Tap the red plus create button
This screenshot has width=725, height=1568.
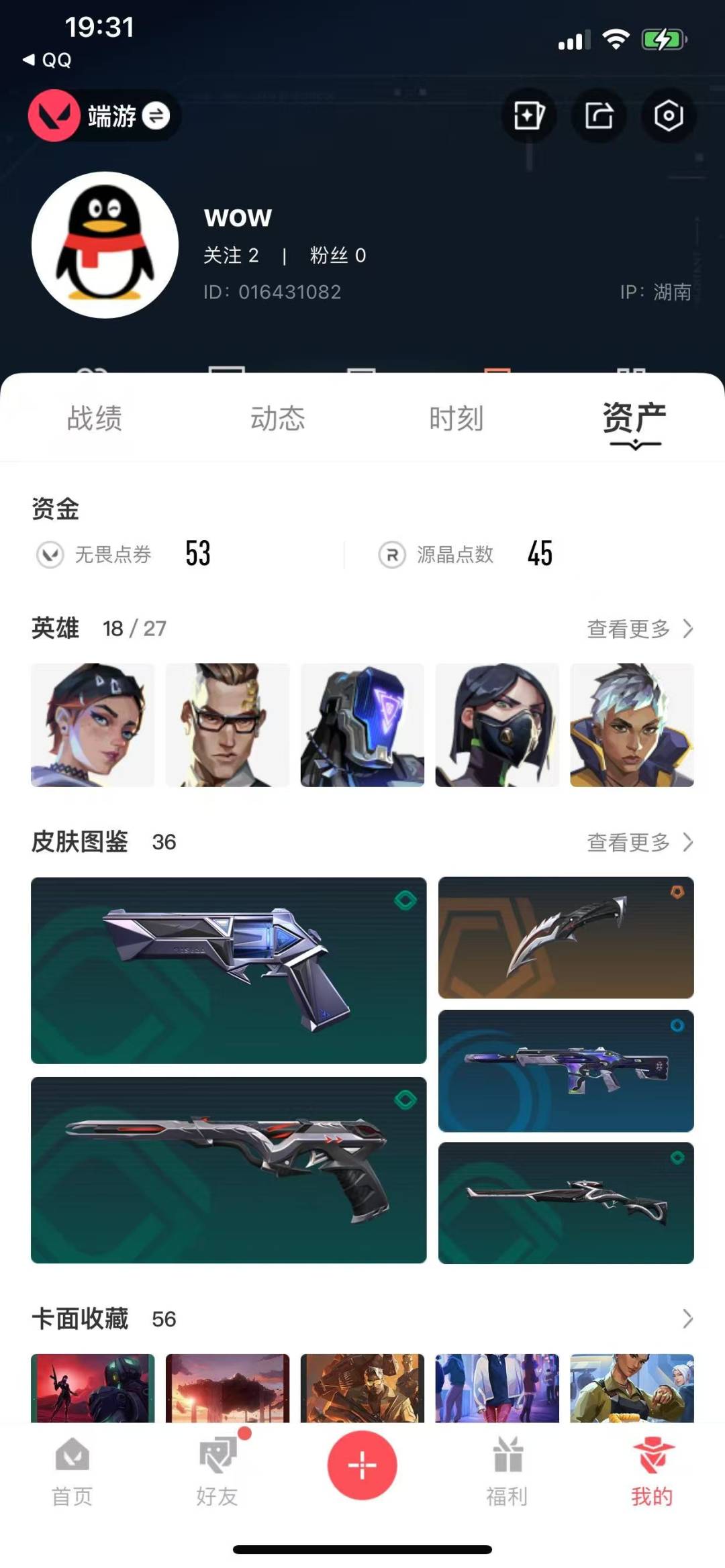362,1465
